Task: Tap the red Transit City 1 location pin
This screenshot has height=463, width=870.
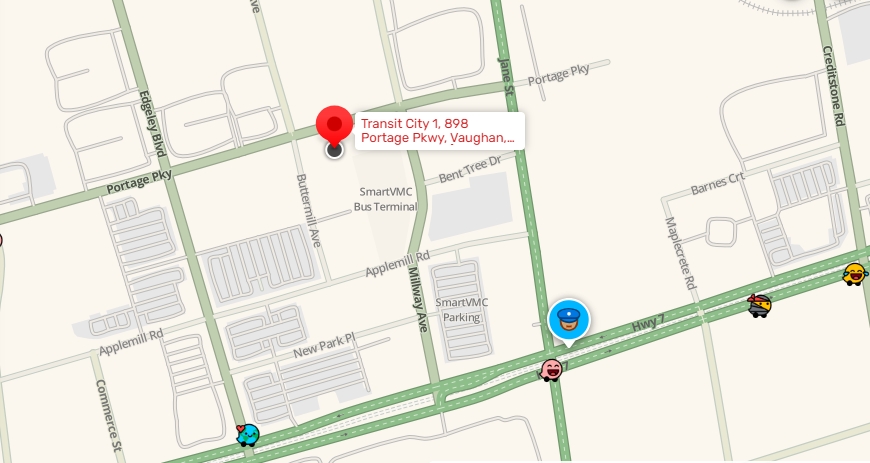Action: pyautogui.click(x=334, y=126)
